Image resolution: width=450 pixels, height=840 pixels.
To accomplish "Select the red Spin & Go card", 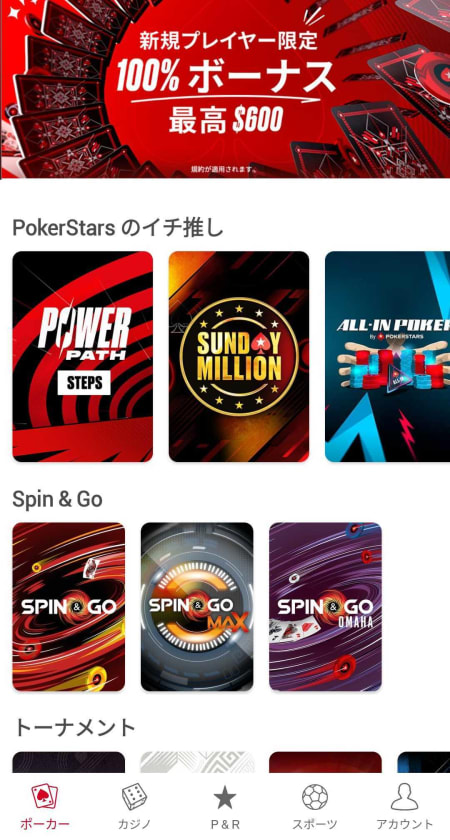I will point(69,607).
